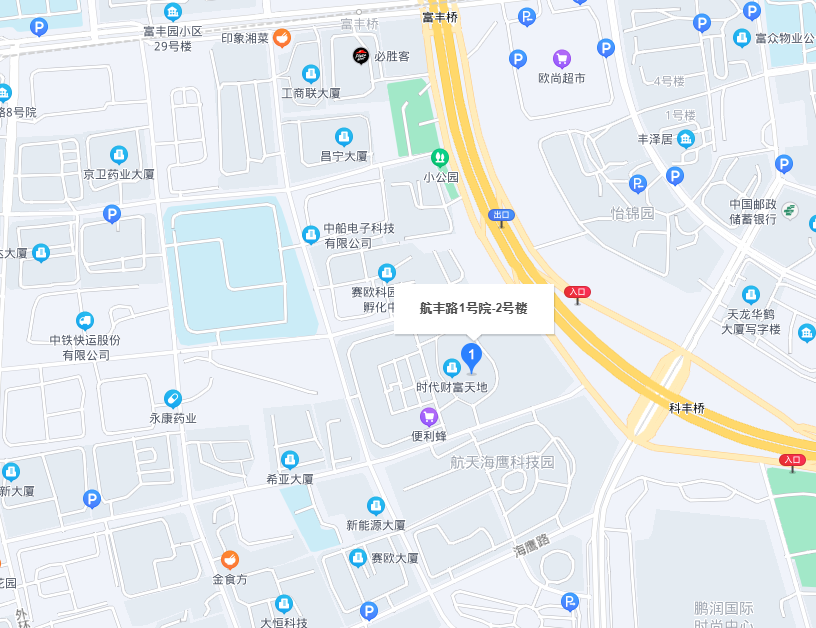The image size is (816, 628).
Task: Select the 欧尚超市 marker
Action: pyautogui.click(x=562, y=59)
